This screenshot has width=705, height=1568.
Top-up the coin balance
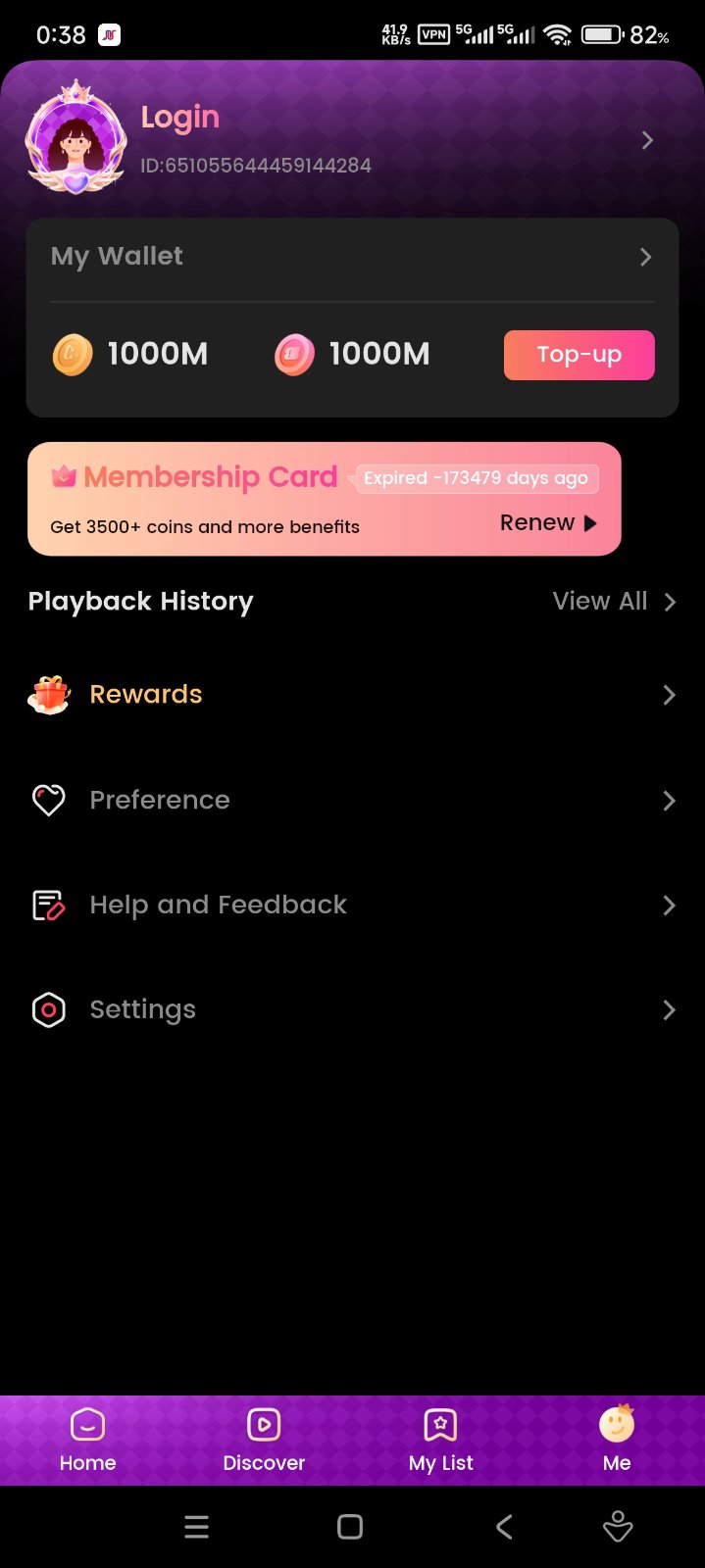click(x=579, y=355)
